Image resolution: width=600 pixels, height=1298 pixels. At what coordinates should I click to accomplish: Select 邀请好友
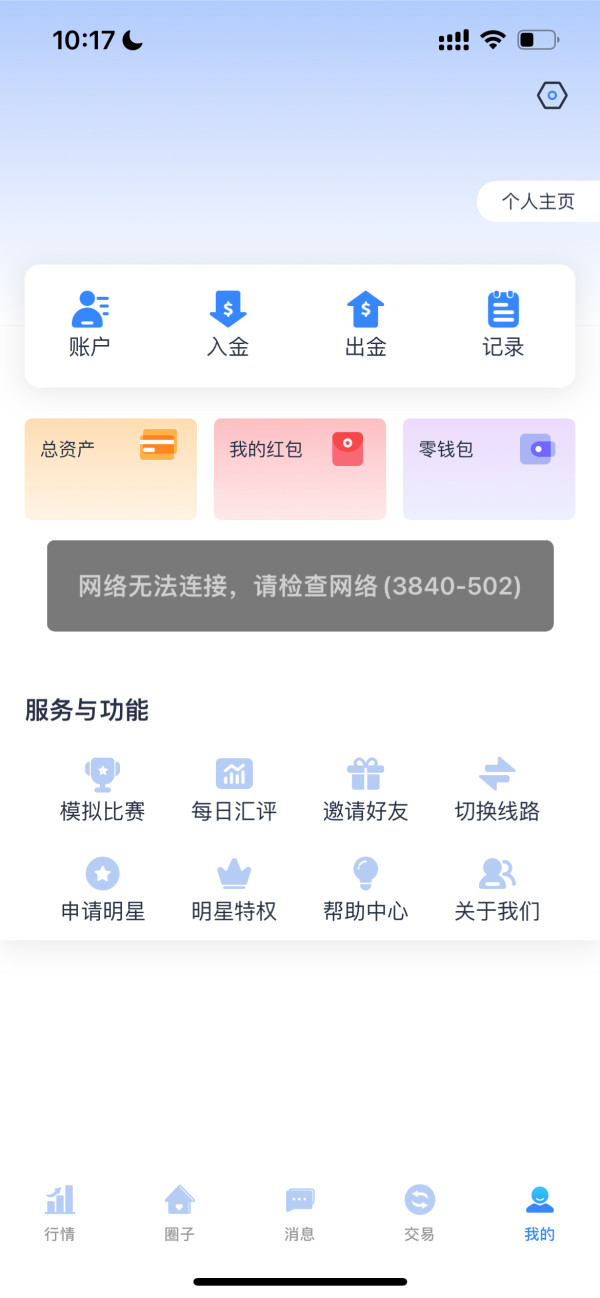(x=366, y=790)
